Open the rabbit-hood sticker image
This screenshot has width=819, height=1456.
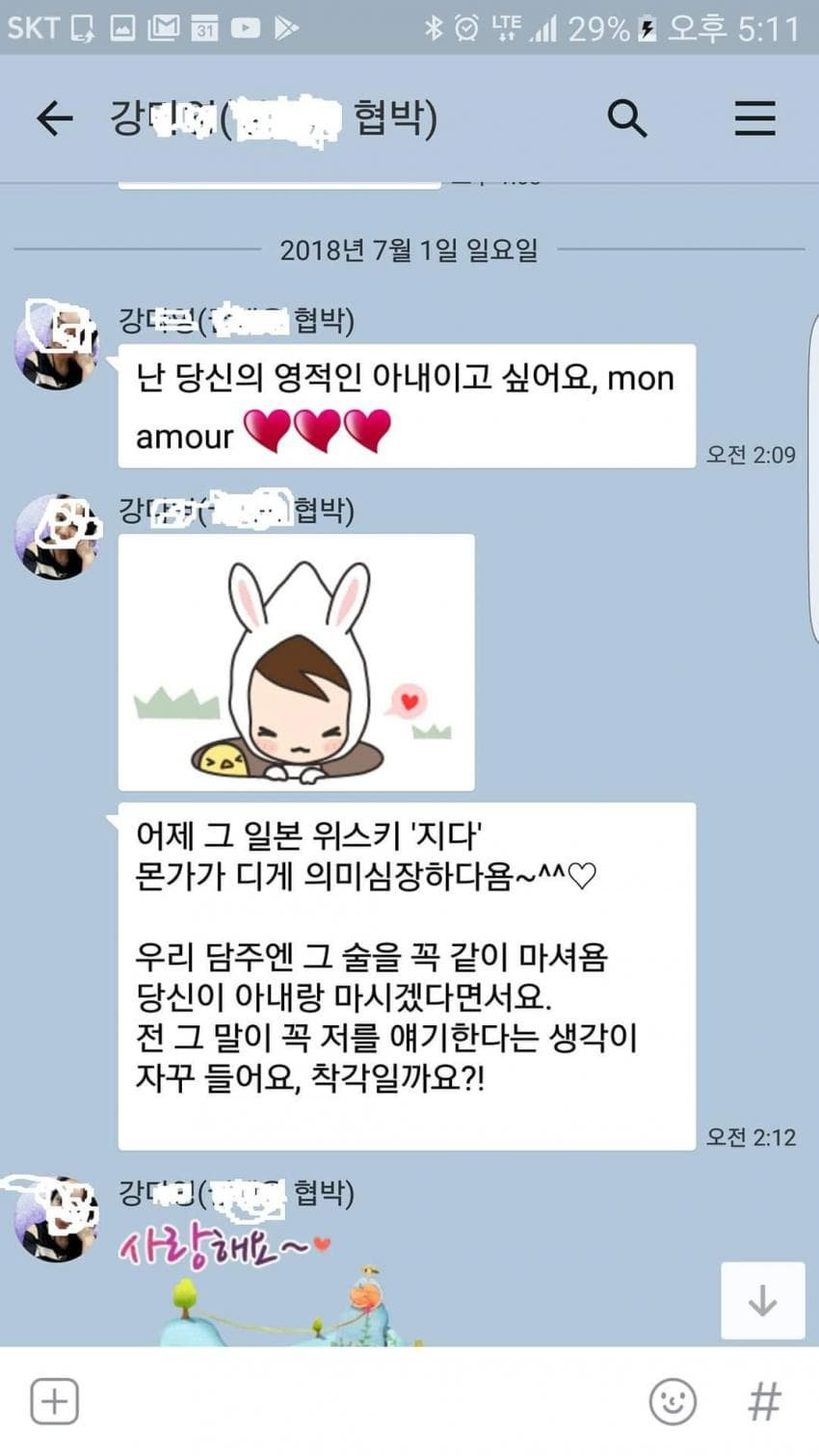pyautogui.click(x=296, y=663)
